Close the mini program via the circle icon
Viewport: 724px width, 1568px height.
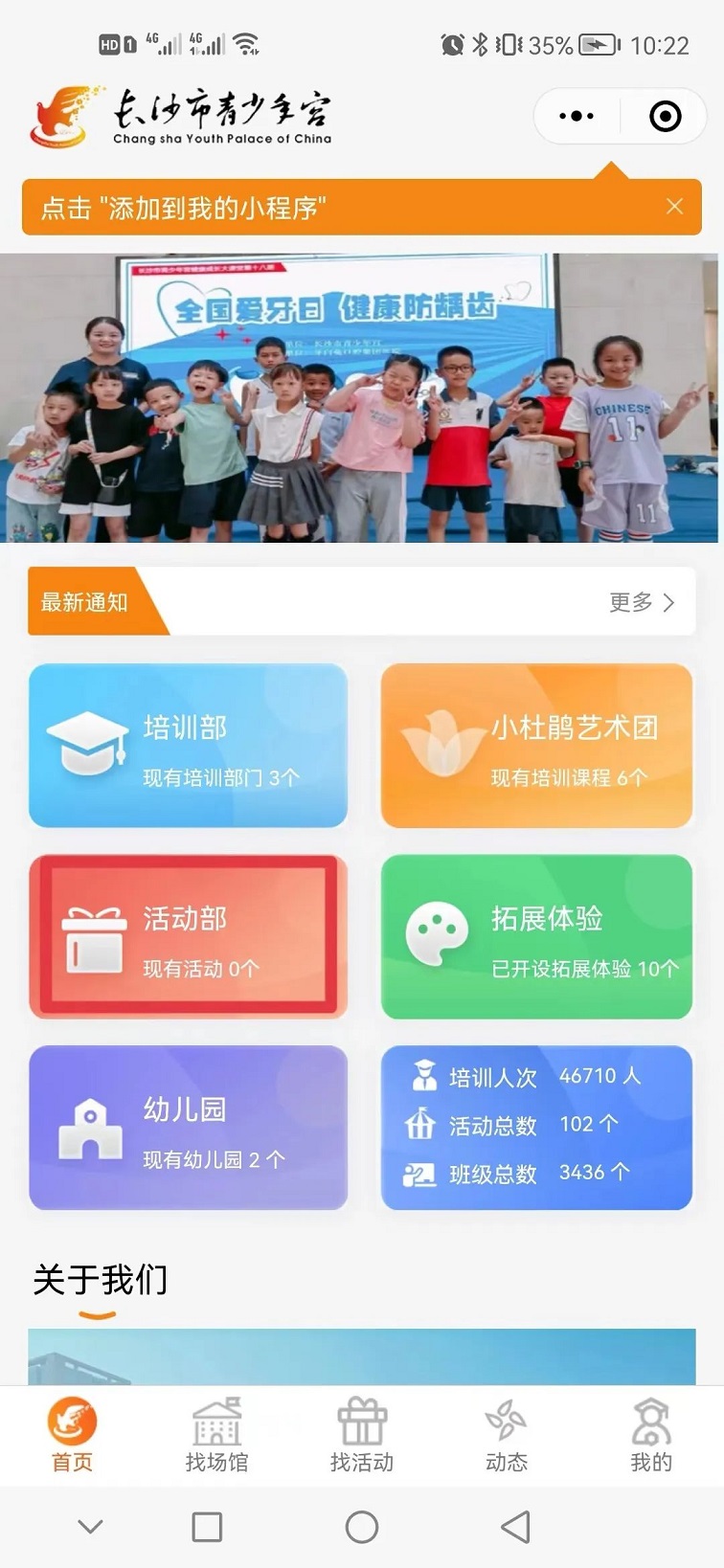666,116
